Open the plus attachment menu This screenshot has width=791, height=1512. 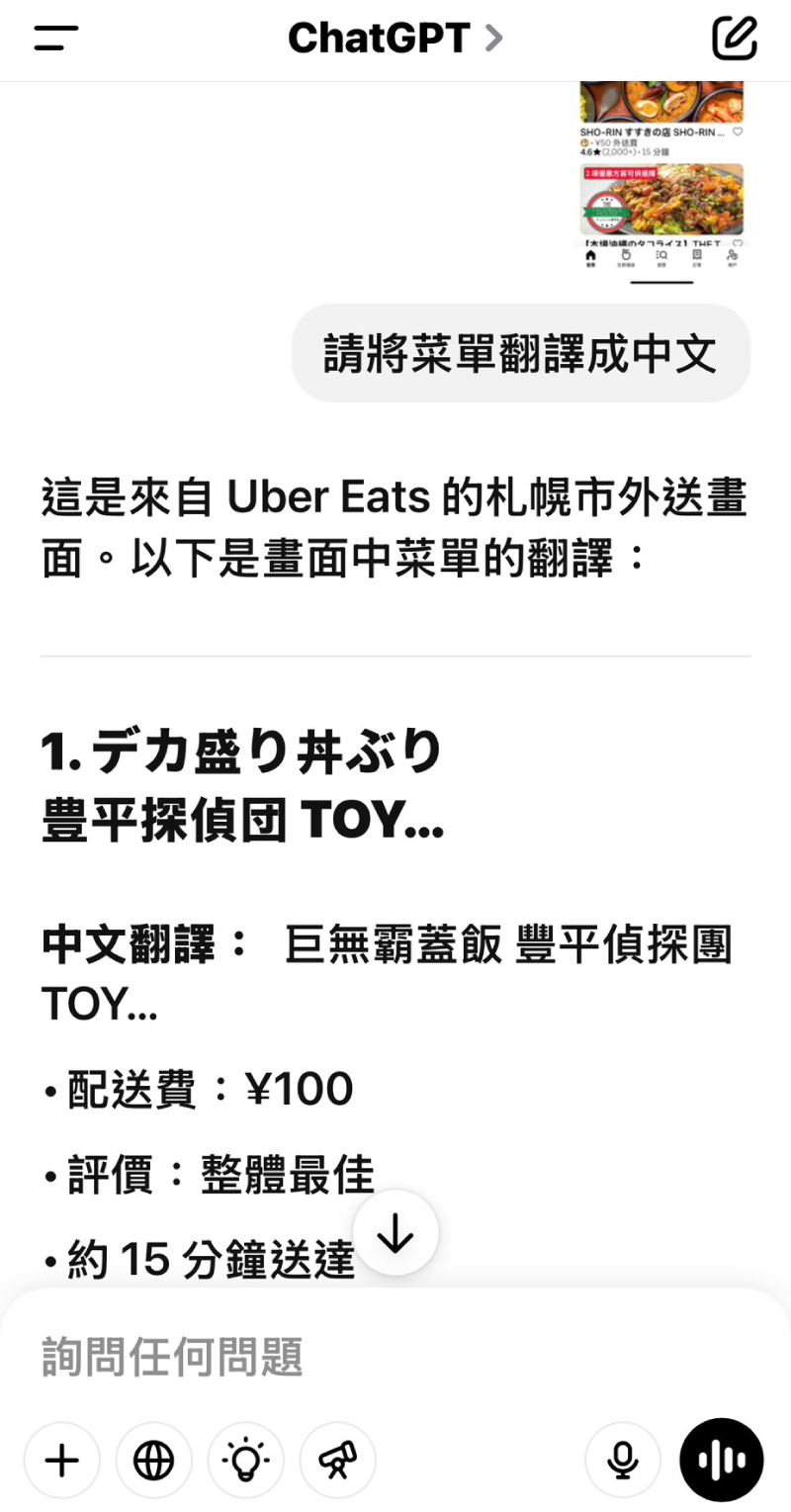[62, 1460]
